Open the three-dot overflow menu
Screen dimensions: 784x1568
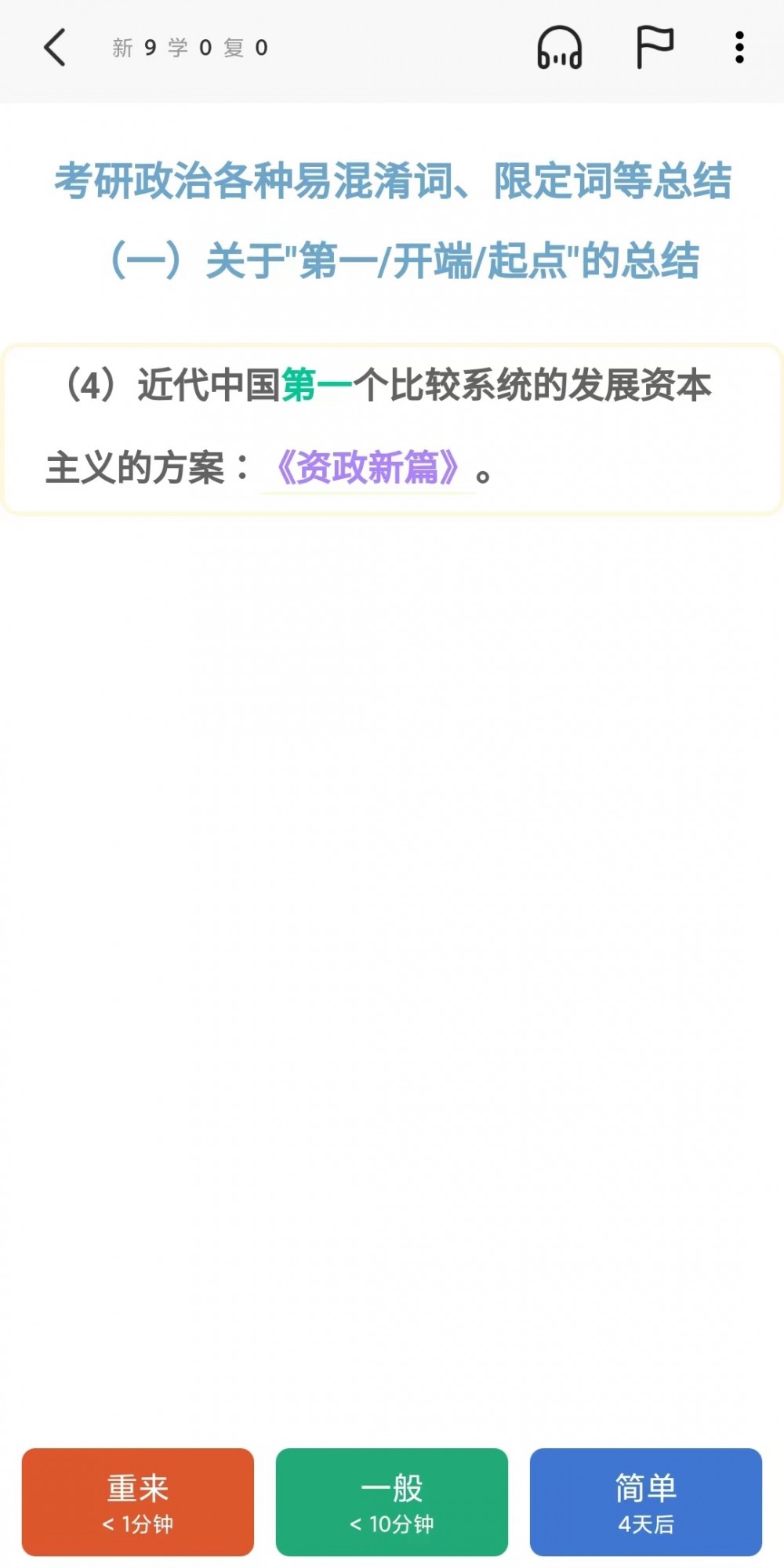[x=739, y=48]
